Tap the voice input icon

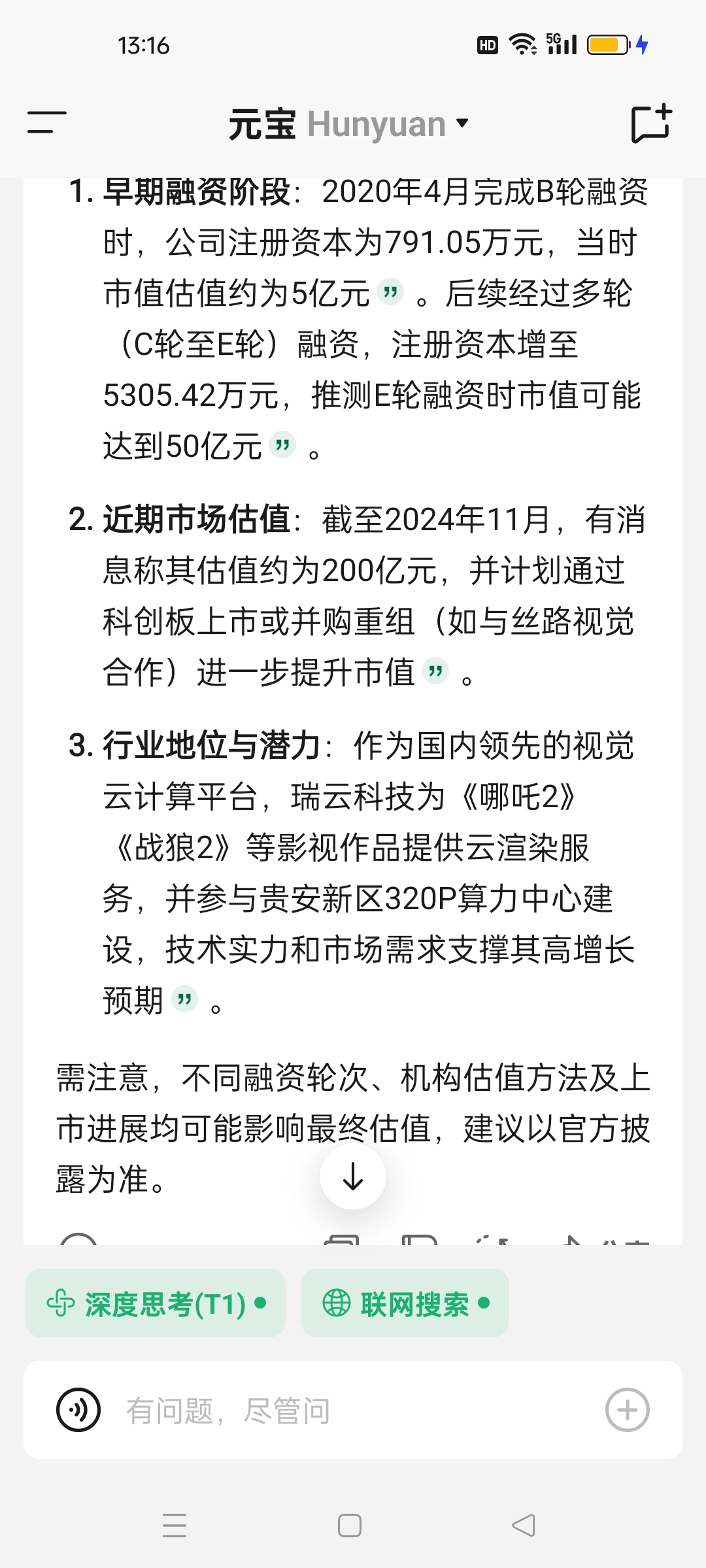(x=78, y=1410)
